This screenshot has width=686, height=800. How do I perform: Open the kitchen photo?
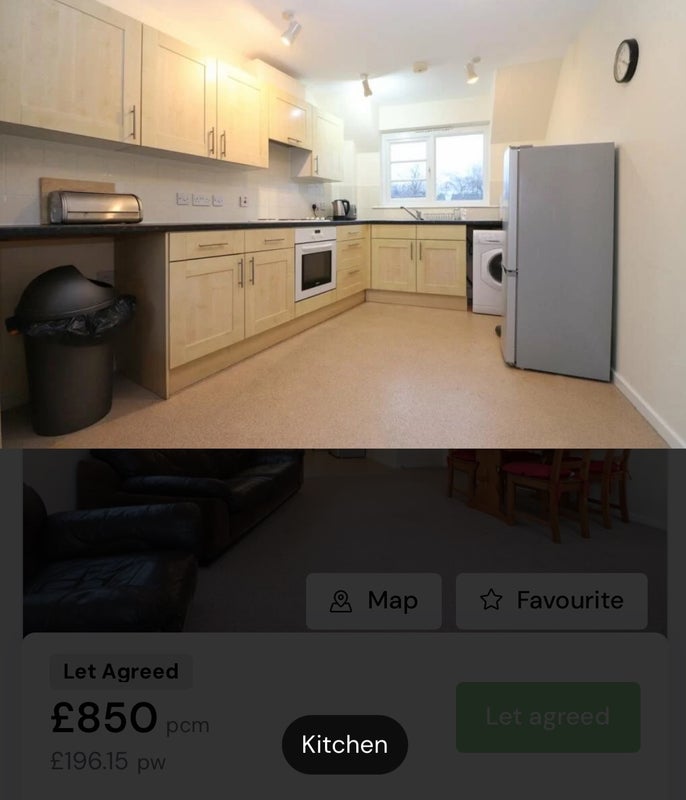point(343,224)
